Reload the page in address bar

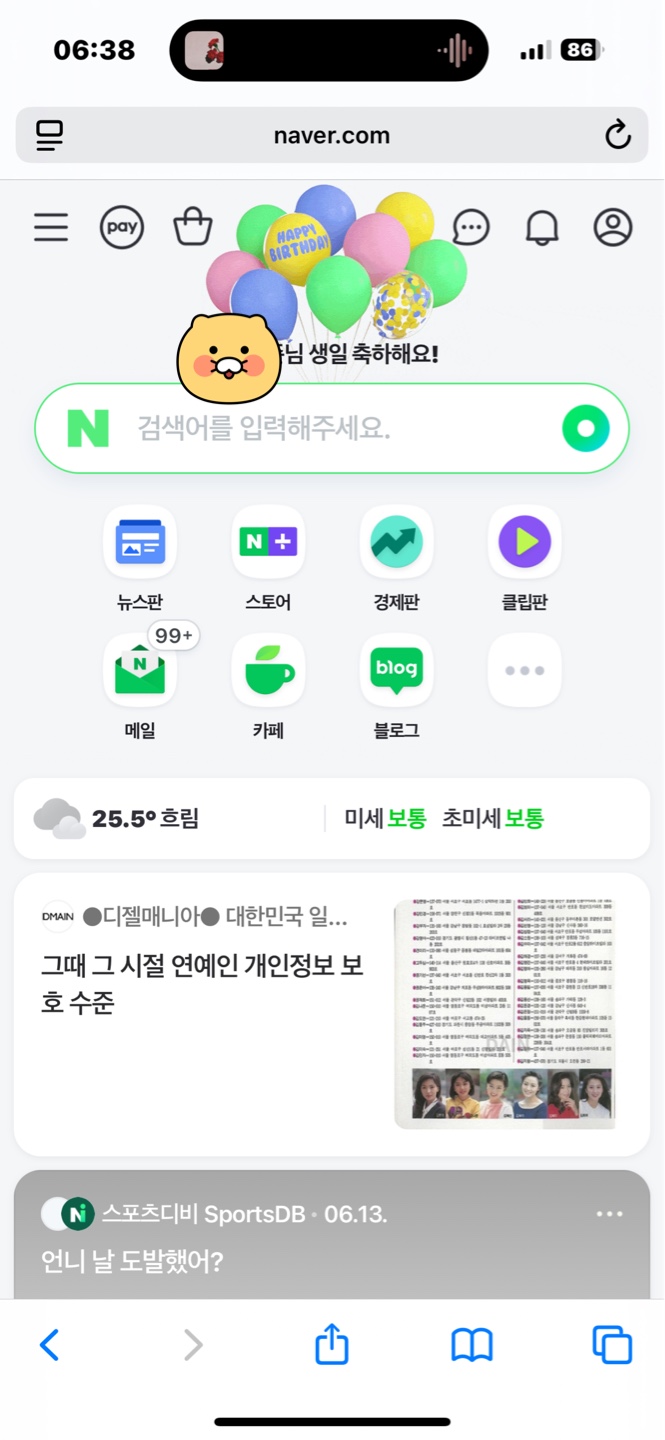618,135
